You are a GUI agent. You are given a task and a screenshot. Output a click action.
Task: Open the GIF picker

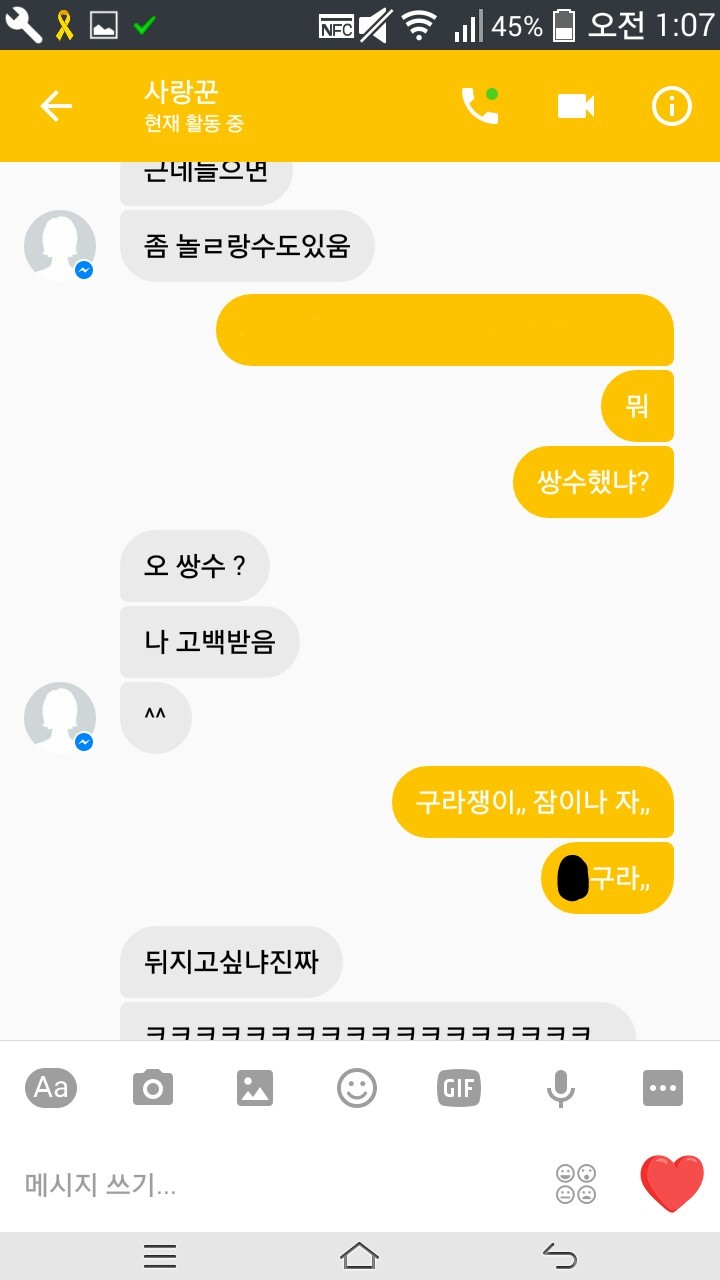click(x=458, y=1088)
